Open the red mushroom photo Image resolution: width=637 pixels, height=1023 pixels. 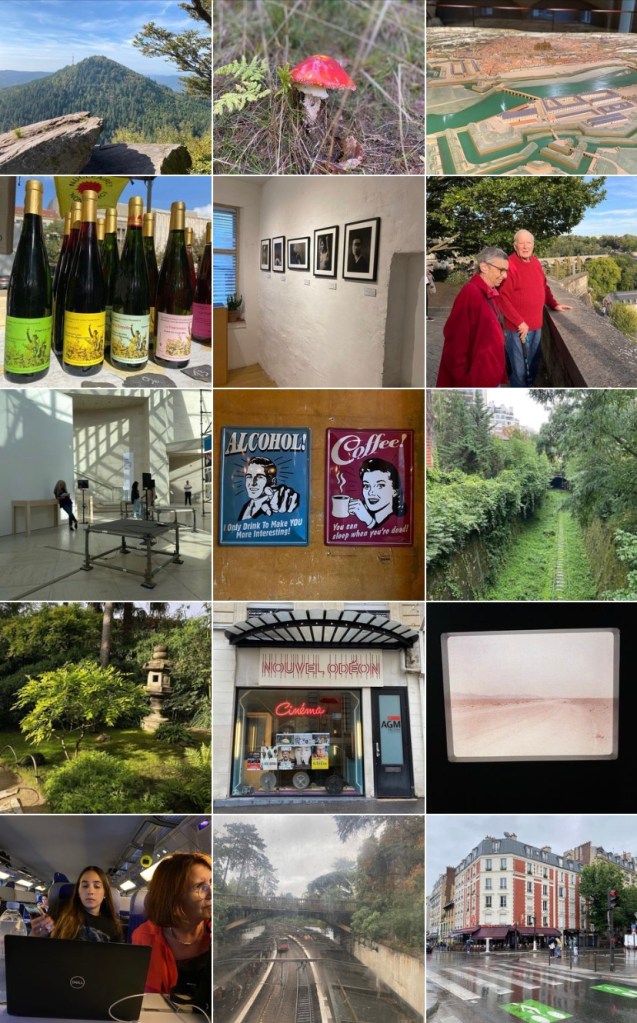318,87
